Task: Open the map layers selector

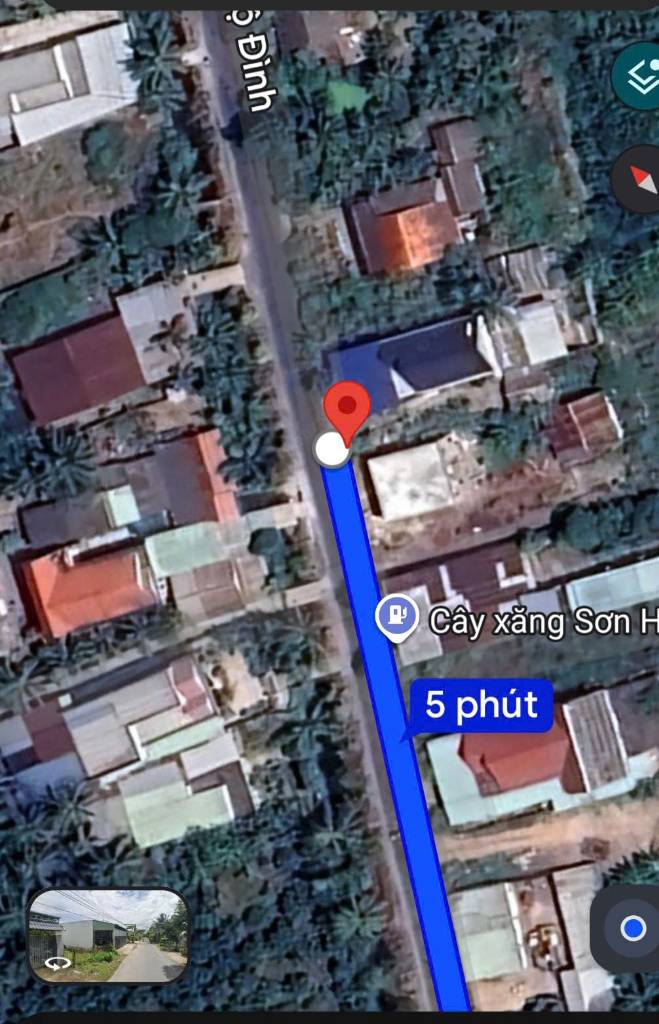Action: click(639, 75)
